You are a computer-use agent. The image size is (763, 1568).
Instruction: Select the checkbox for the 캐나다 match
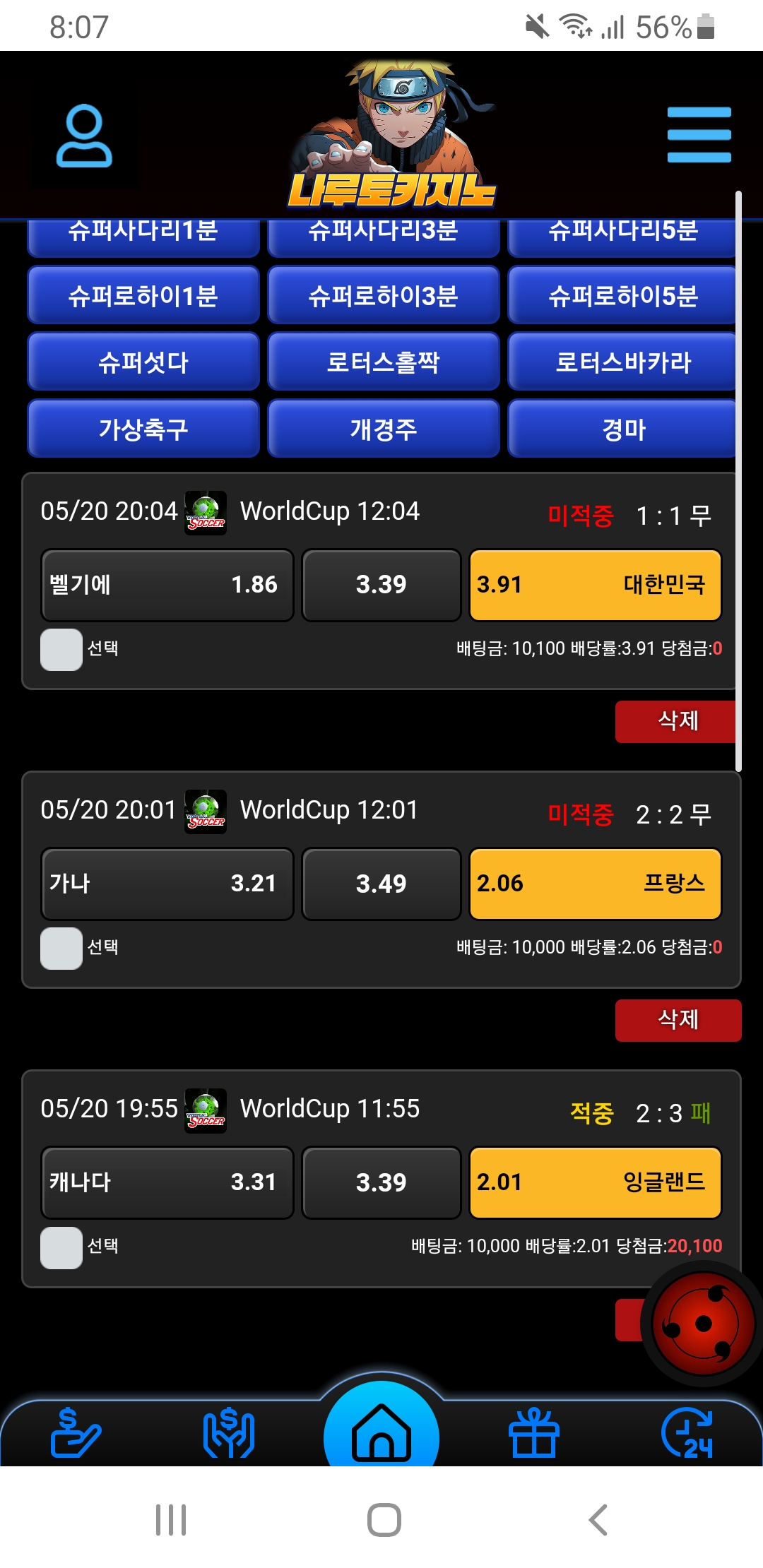point(61,1247)
